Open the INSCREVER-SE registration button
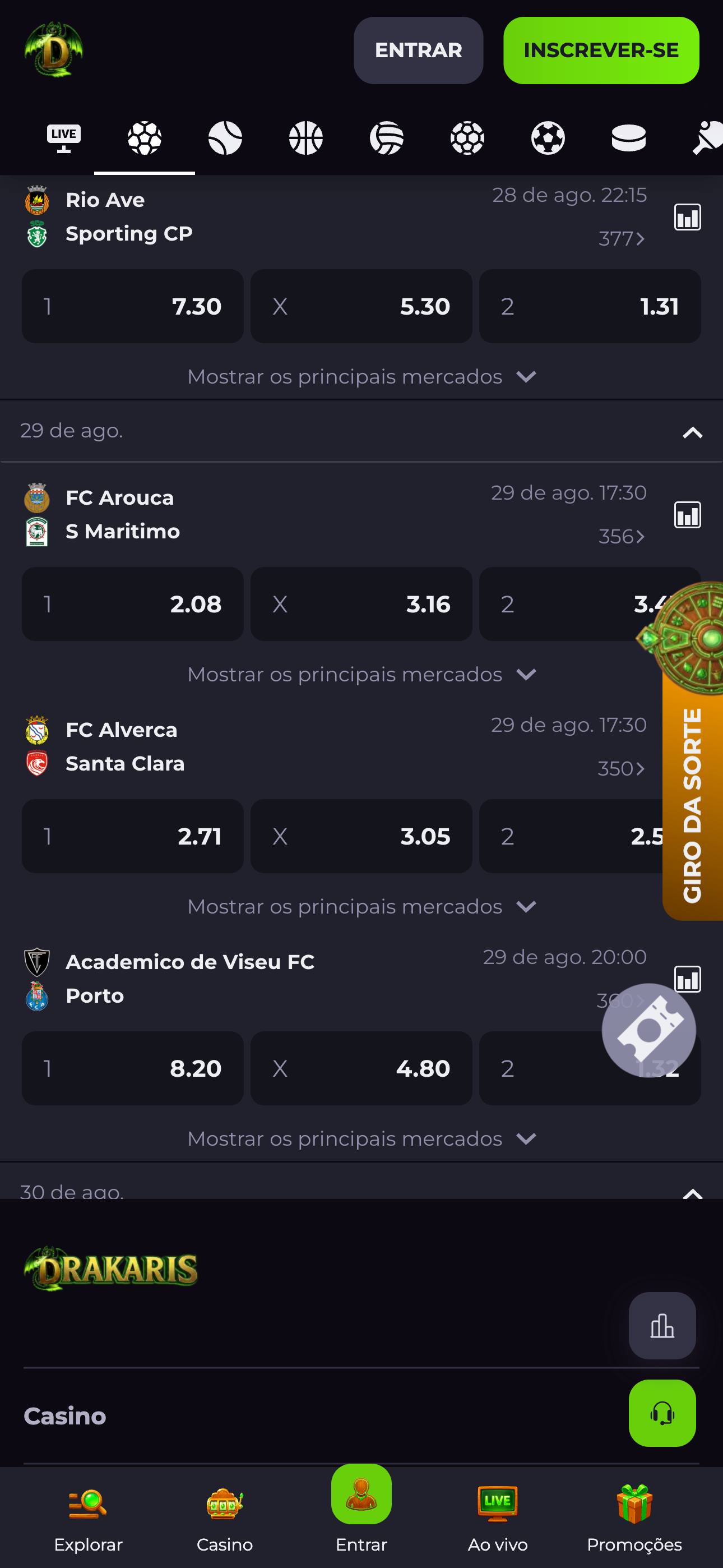Screen dimensions: 723x1568 coord(601,50)
